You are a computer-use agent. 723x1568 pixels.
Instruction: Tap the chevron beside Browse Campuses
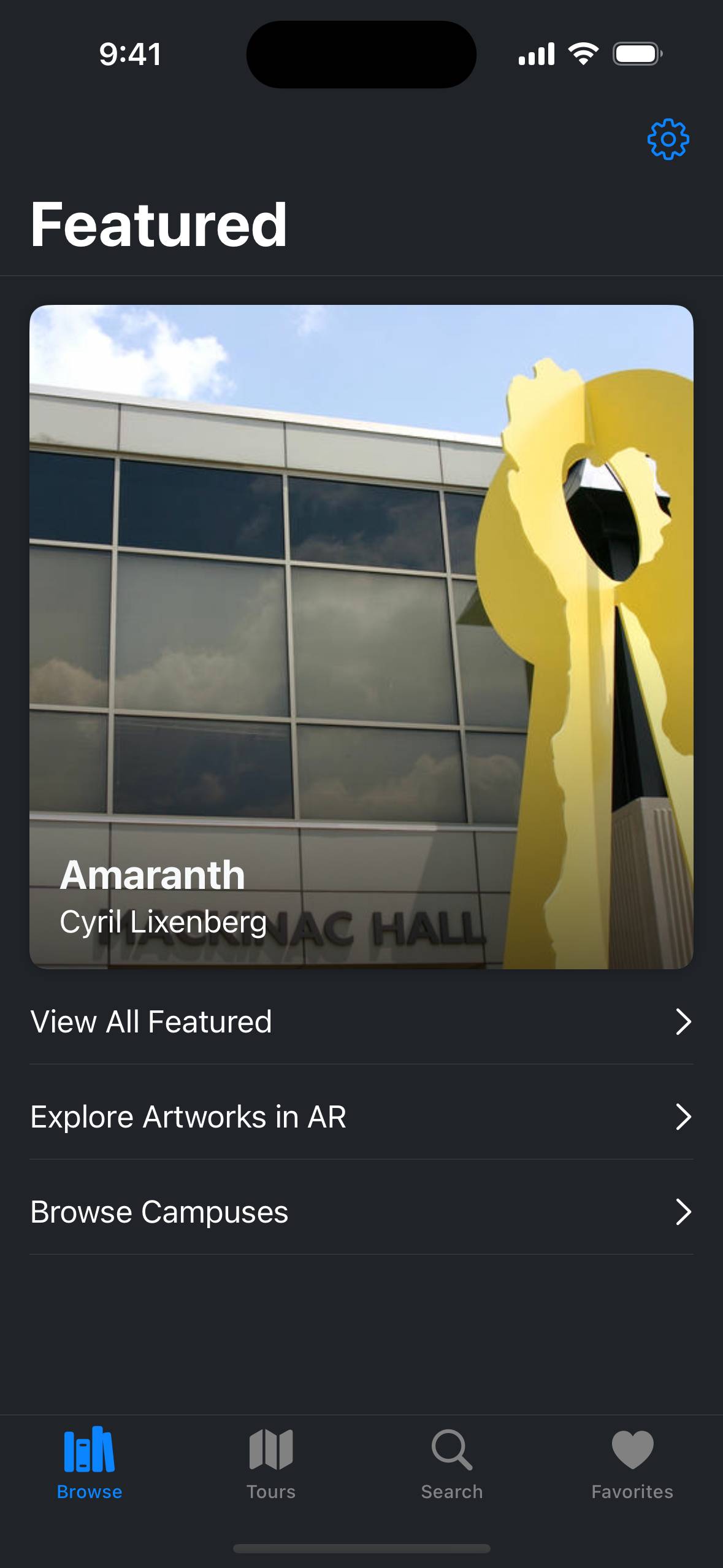pos(684,1212)
